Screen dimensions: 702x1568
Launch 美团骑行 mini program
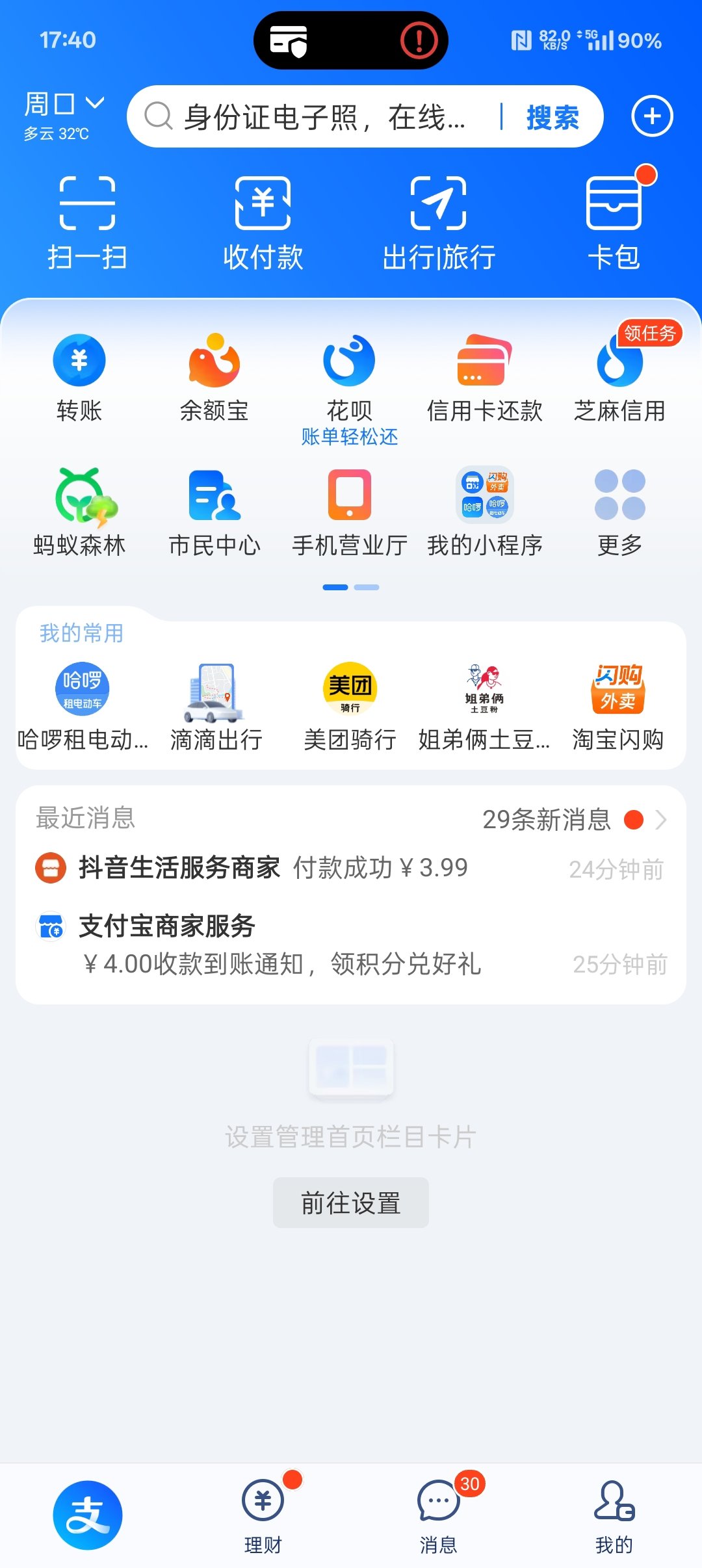pos(350,707)
